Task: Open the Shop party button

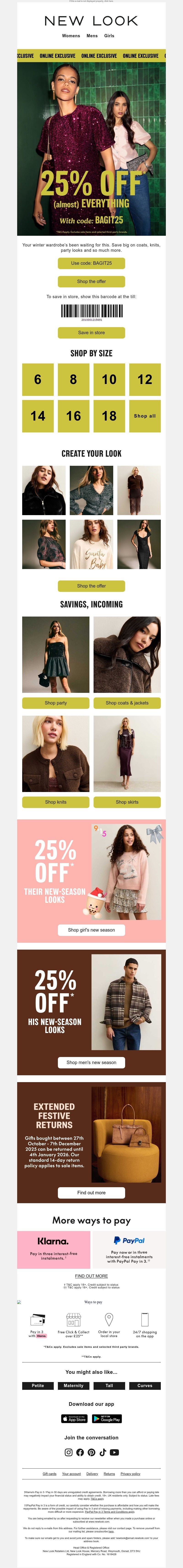Action: (56, 702)
